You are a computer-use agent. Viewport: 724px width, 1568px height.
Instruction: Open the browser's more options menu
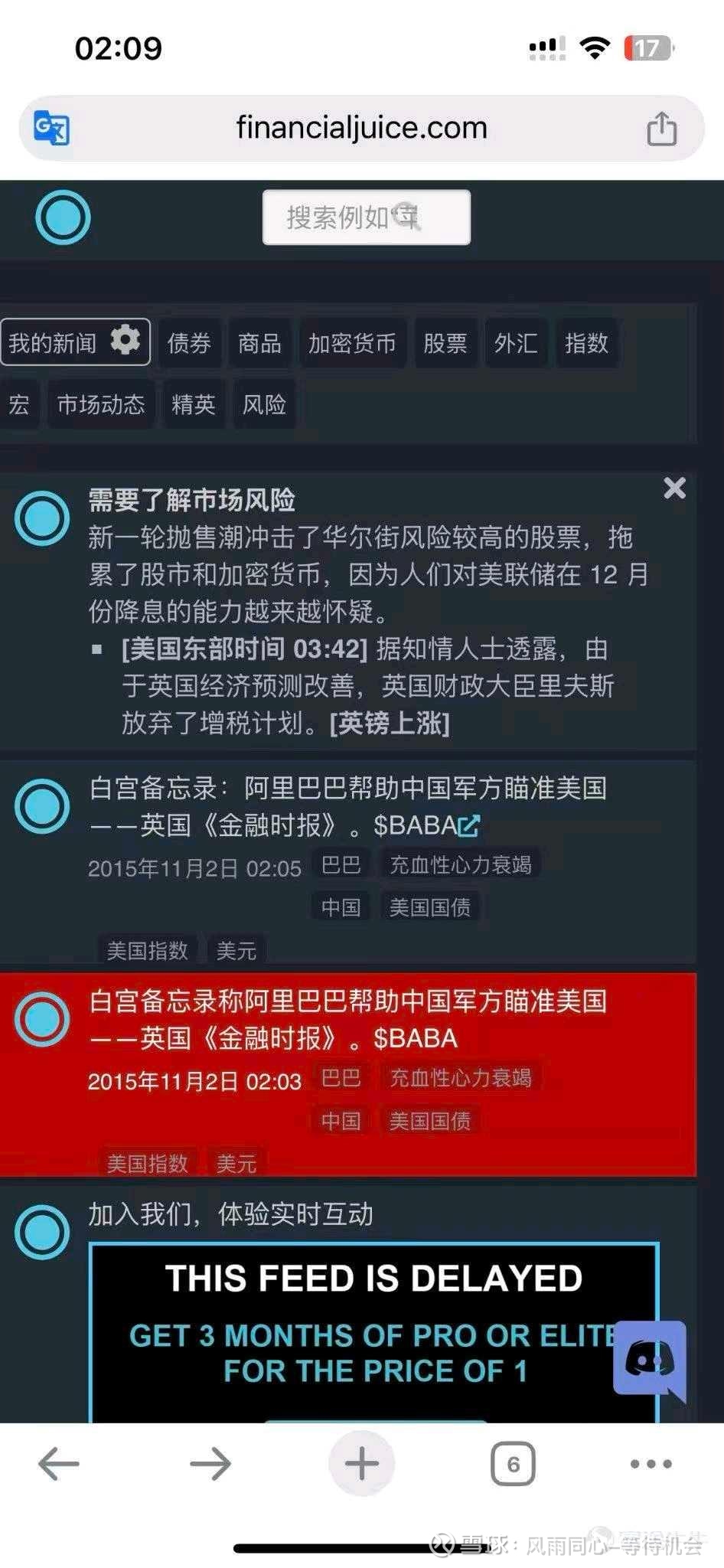651,1464
